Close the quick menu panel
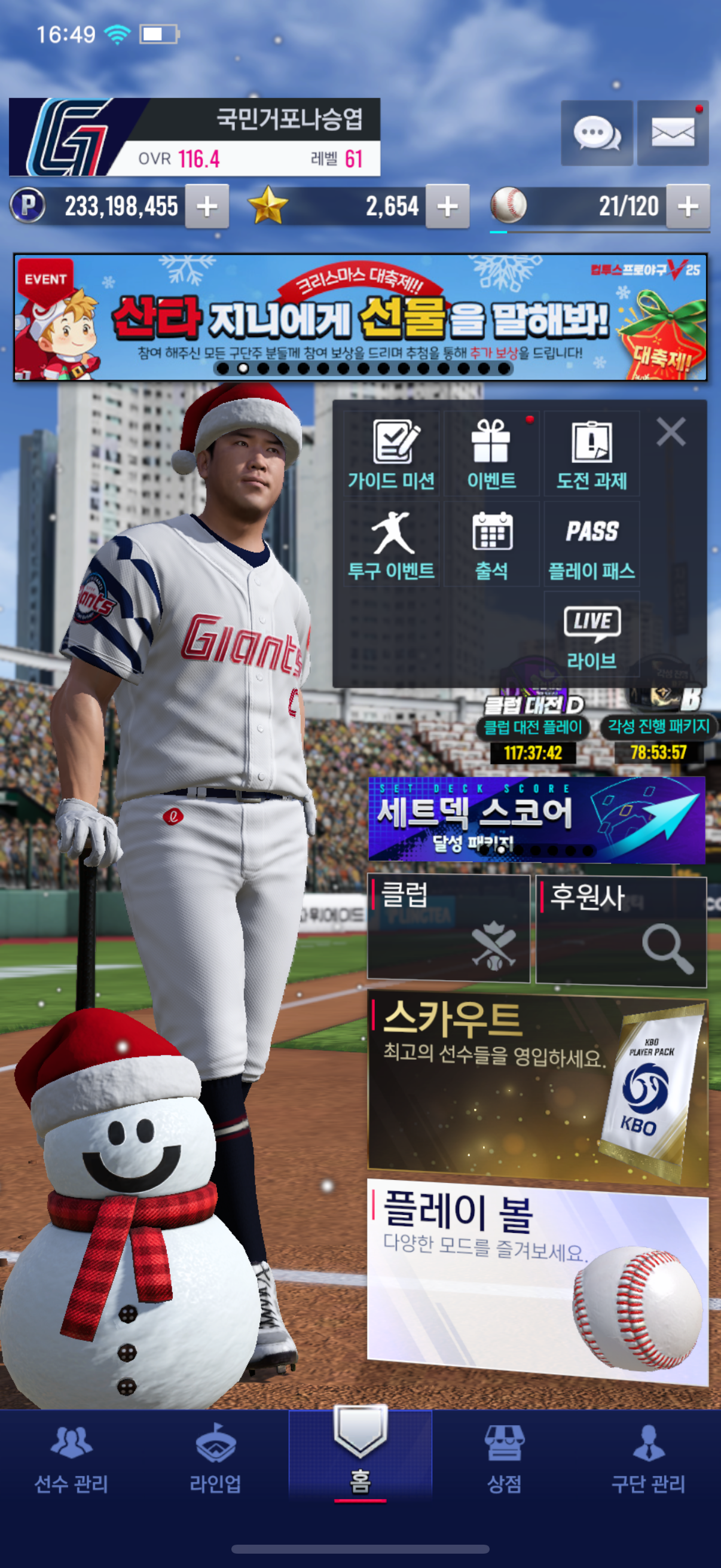721x1568 pixels. (x=671, y=432)
